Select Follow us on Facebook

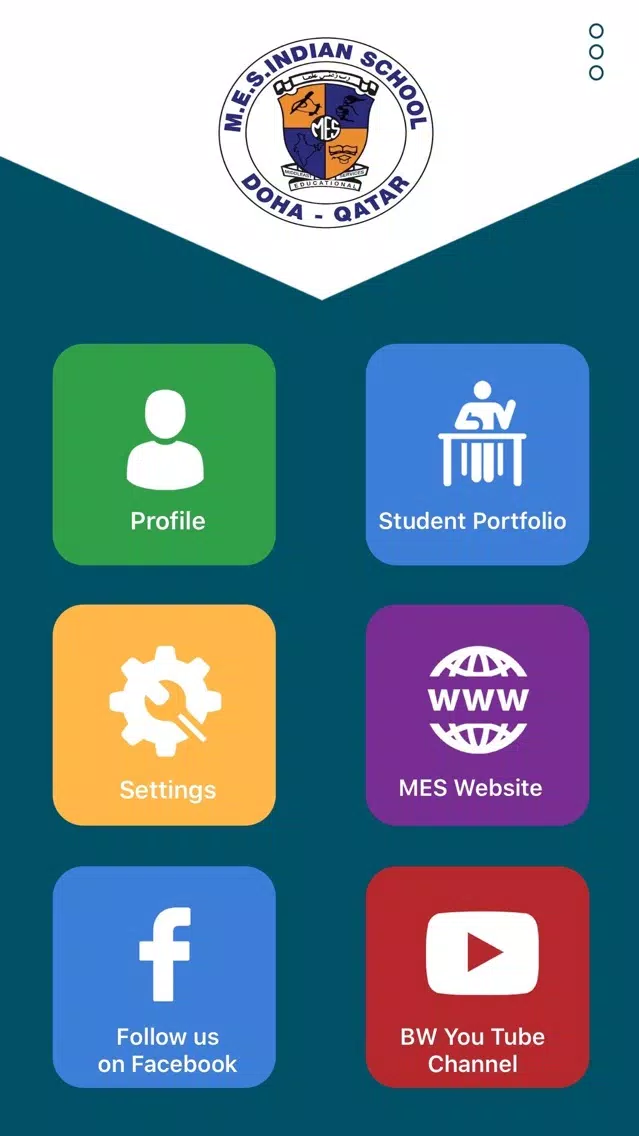coord(164,977)
